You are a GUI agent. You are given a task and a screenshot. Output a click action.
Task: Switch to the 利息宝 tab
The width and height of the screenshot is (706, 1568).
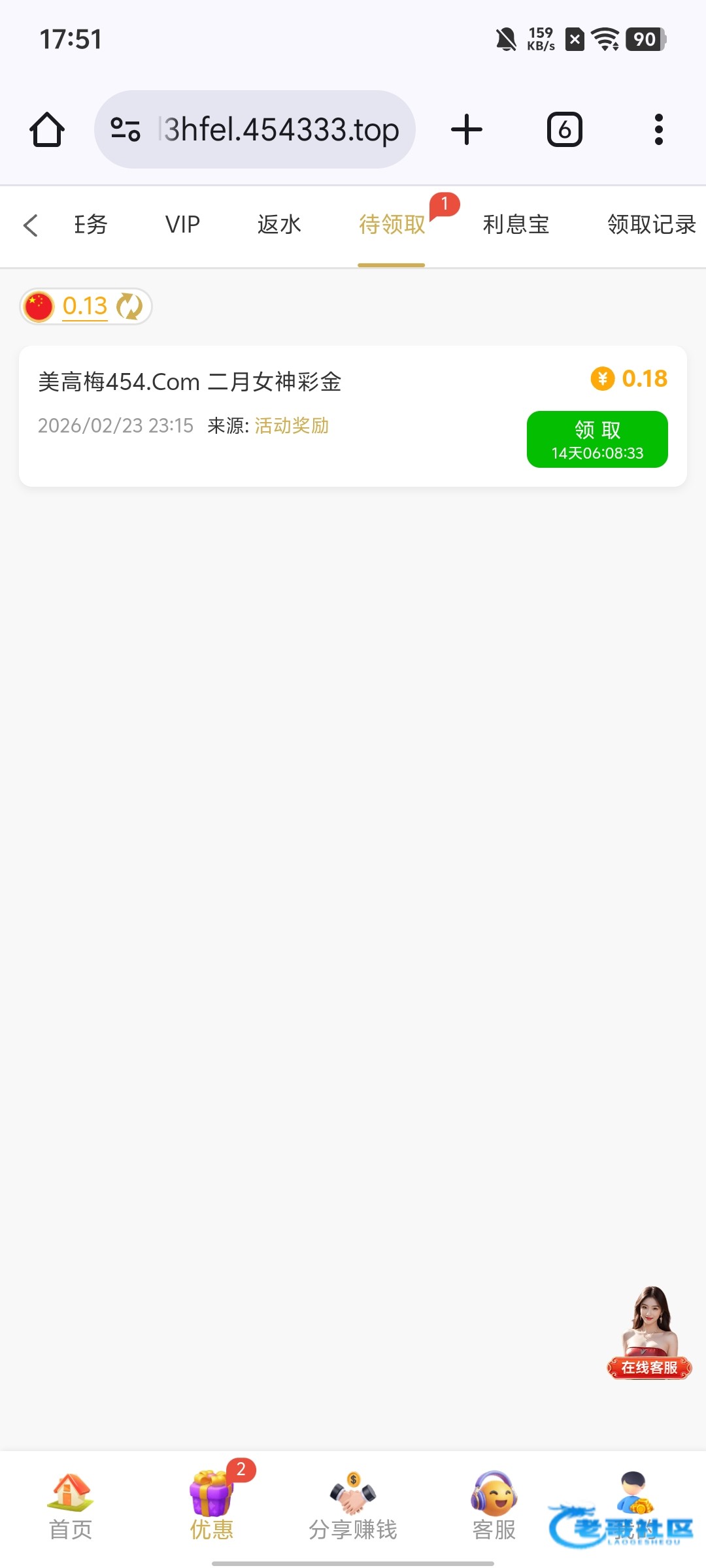pyautogui.click(x=516, y=225)
